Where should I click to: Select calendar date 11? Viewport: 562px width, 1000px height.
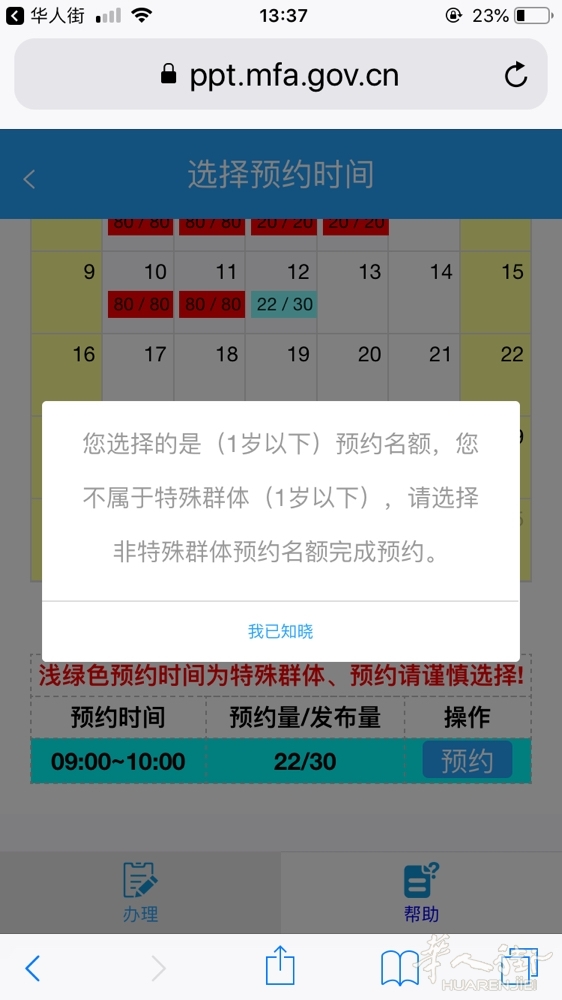click(210, 292)
